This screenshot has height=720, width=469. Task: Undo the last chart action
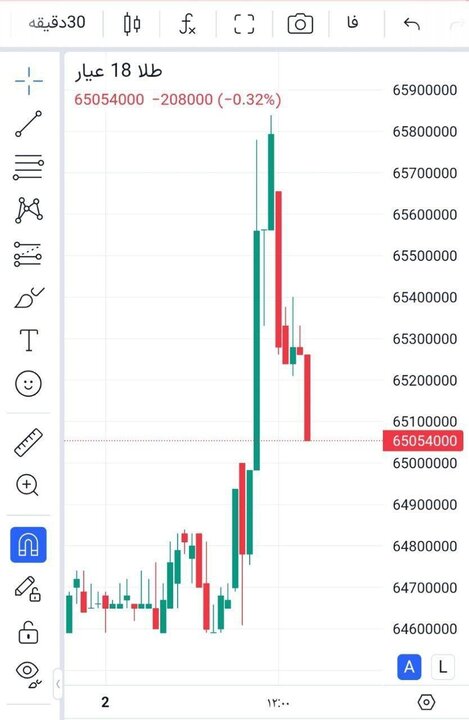pos(412,23)
